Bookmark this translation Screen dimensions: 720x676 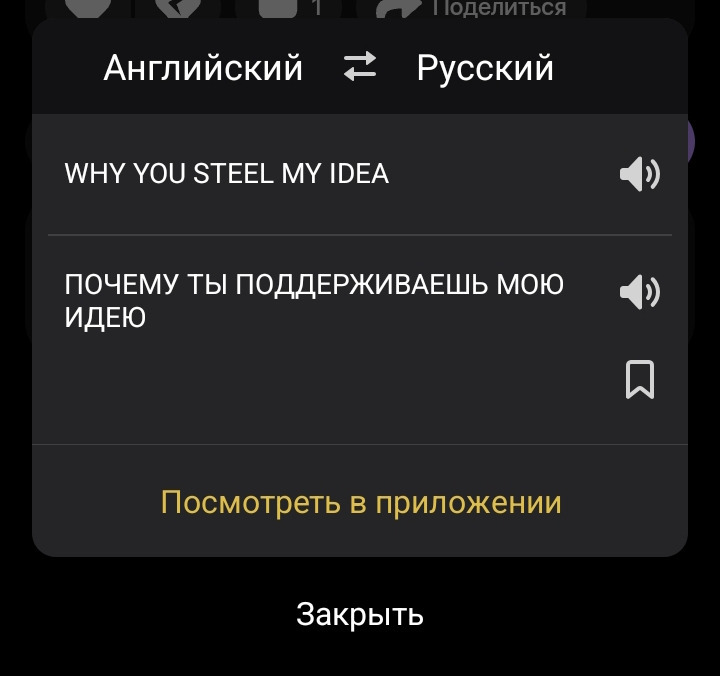640,380
